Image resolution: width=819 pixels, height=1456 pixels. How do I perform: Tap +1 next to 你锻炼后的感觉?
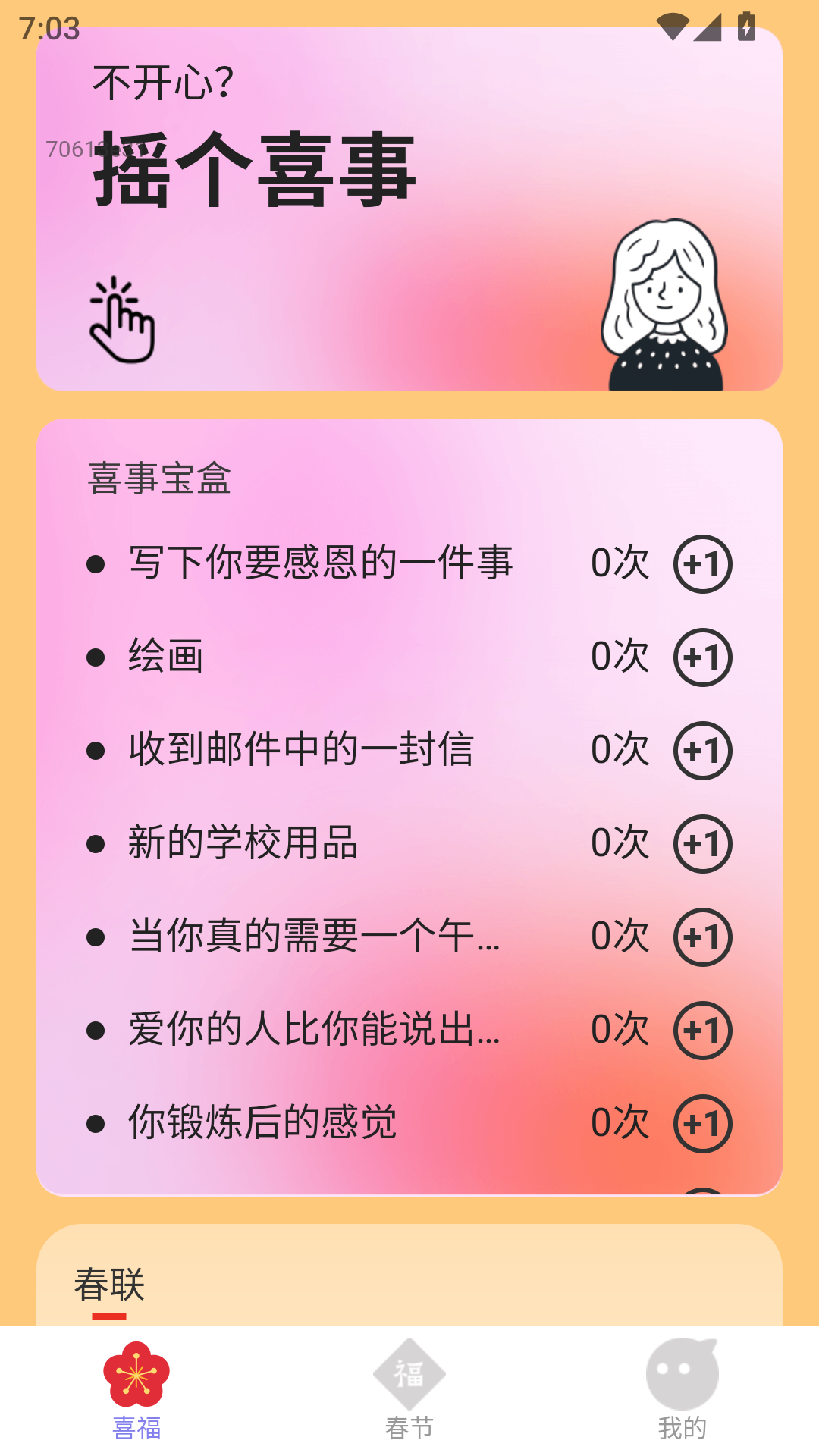coord(701,1124)
